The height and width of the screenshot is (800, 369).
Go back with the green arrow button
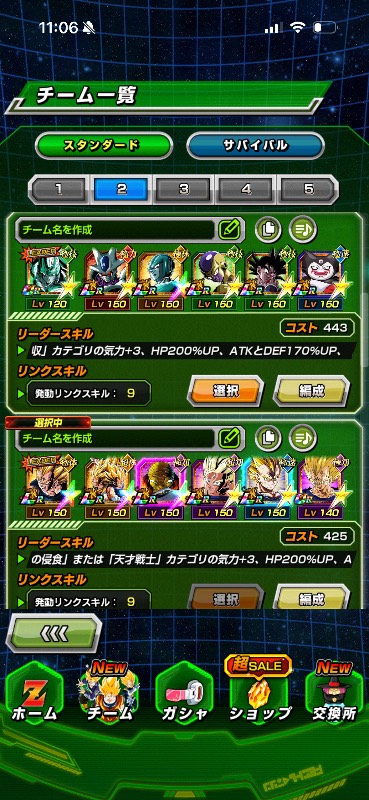pyautogui.click(x=54, y=633)
